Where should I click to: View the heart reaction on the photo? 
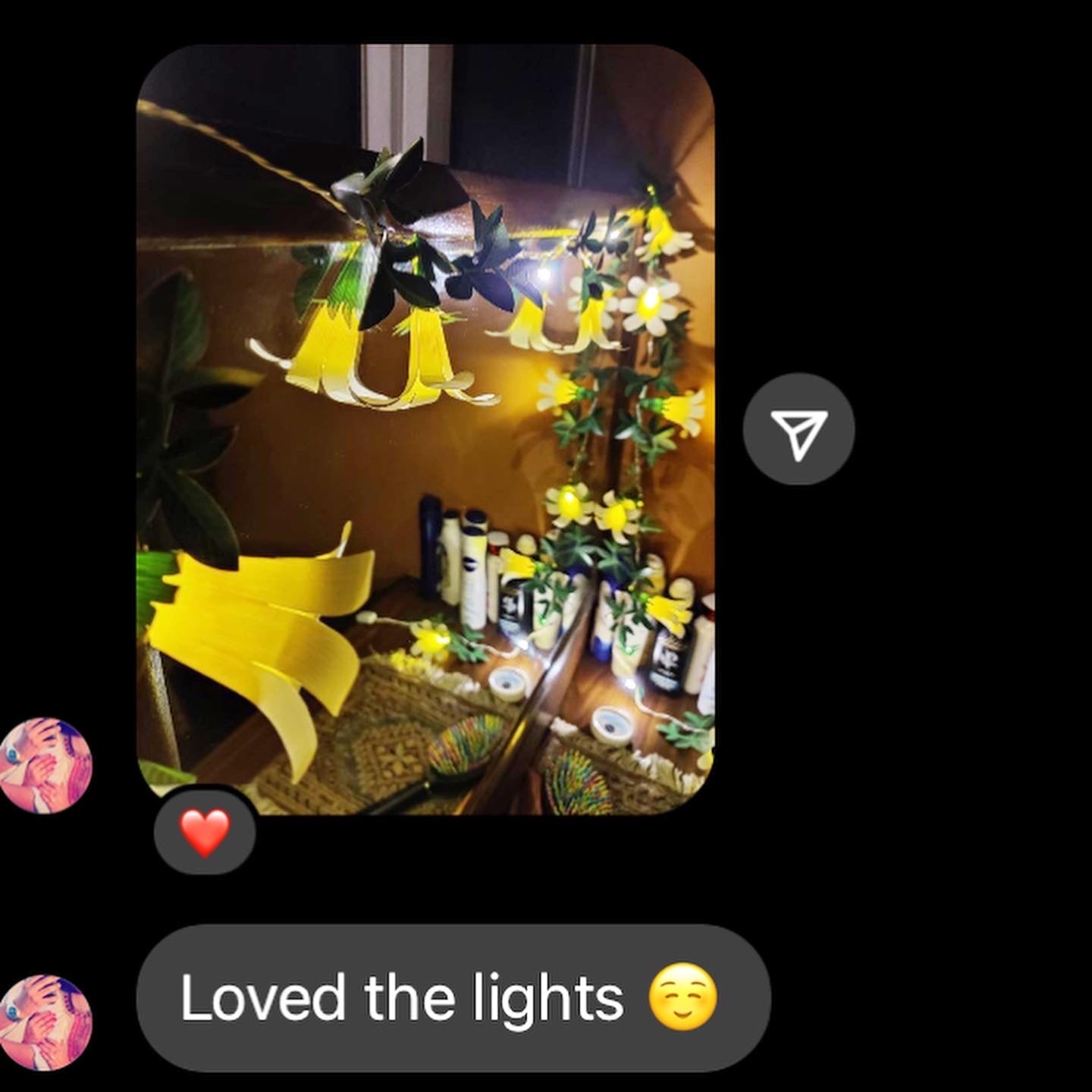pyautogui.click(x=205, y=832)
